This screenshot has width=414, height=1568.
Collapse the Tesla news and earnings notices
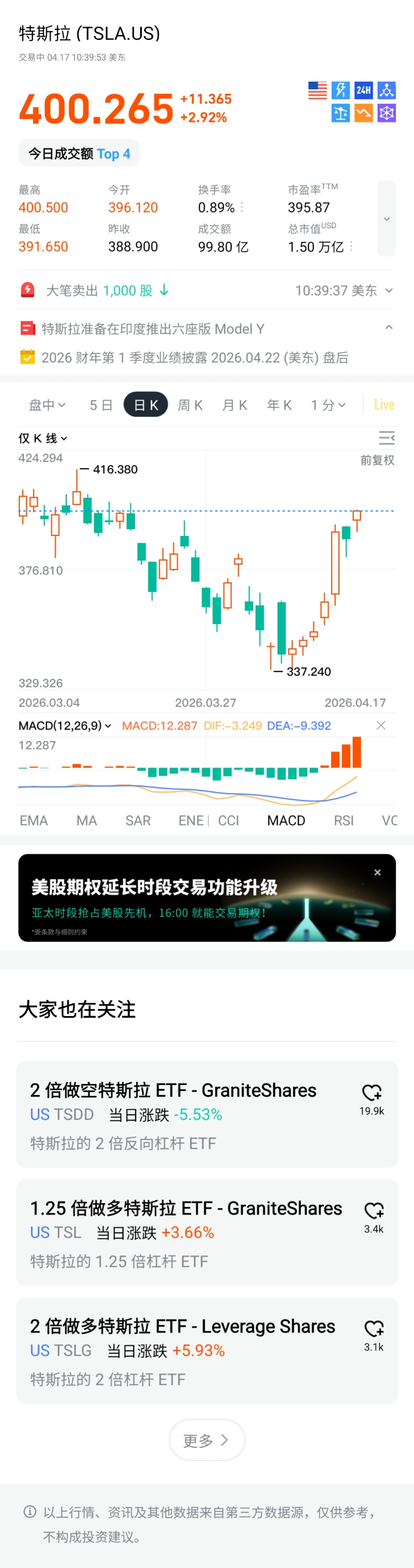[389, 328]
